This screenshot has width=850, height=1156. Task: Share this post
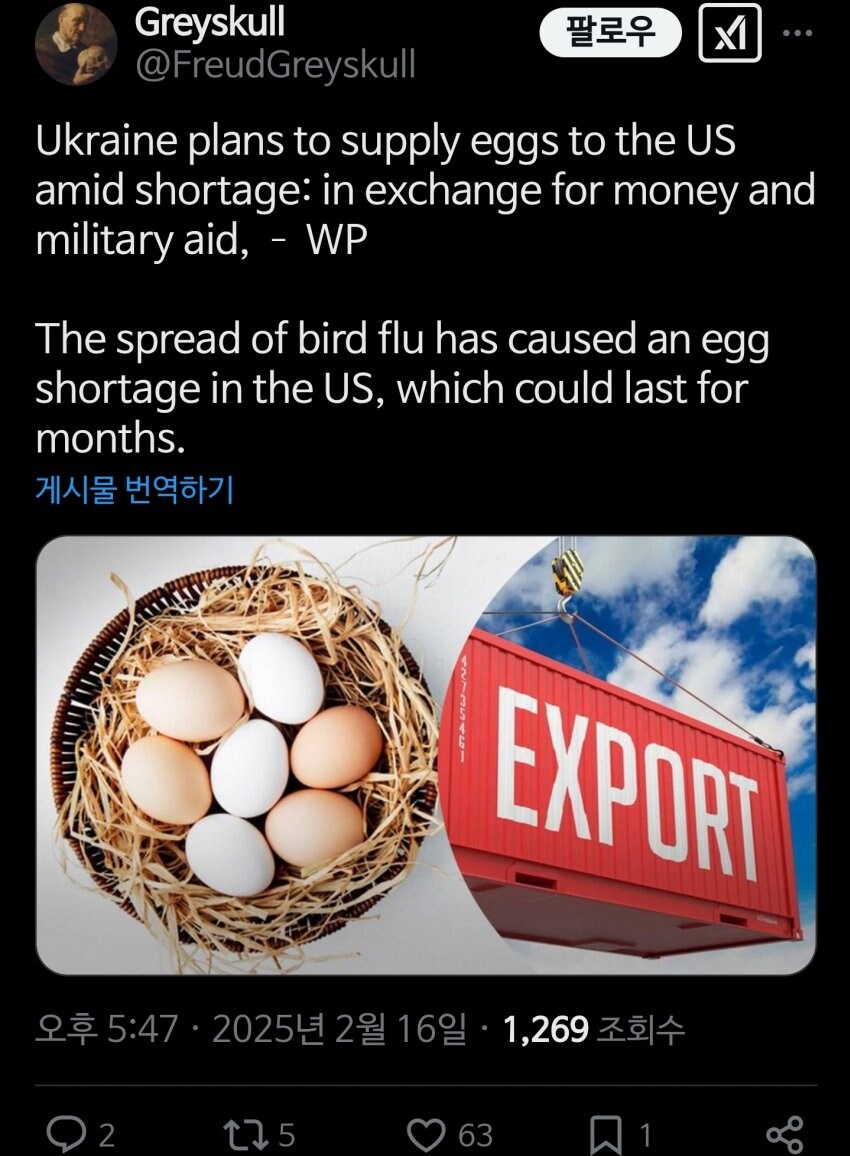(784, 1133)
